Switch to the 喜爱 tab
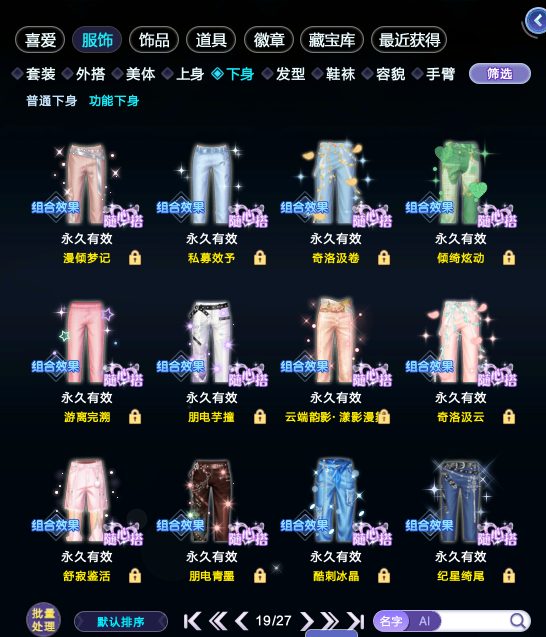 (x=40, y=40)
